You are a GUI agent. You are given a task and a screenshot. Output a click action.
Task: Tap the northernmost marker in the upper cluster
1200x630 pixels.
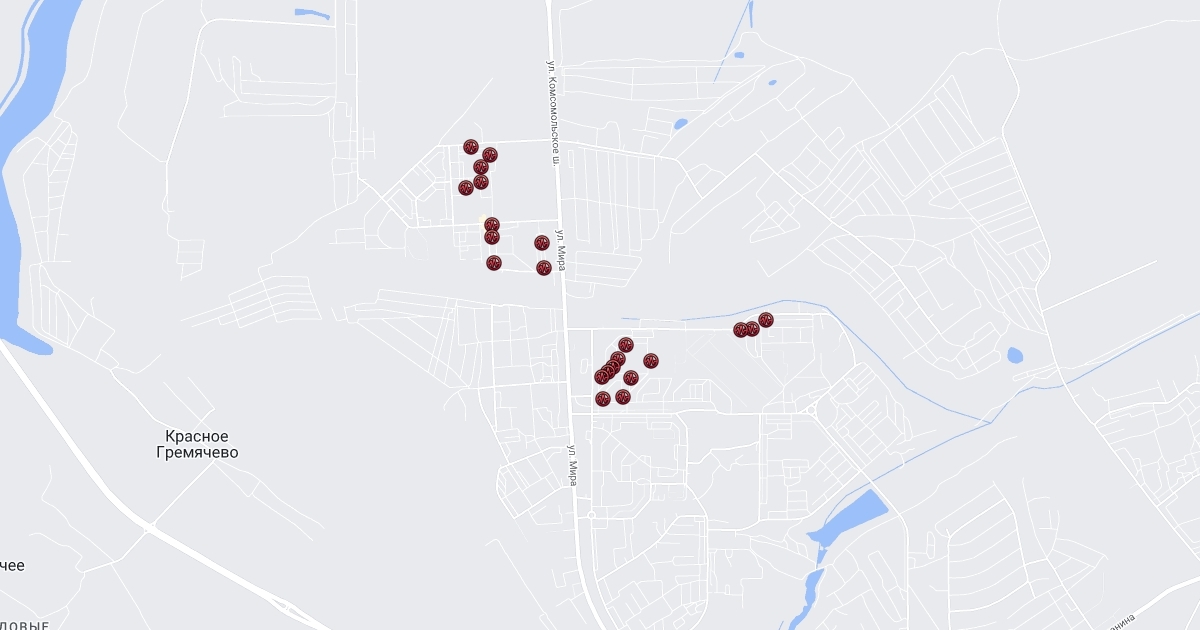coord(471,147)
